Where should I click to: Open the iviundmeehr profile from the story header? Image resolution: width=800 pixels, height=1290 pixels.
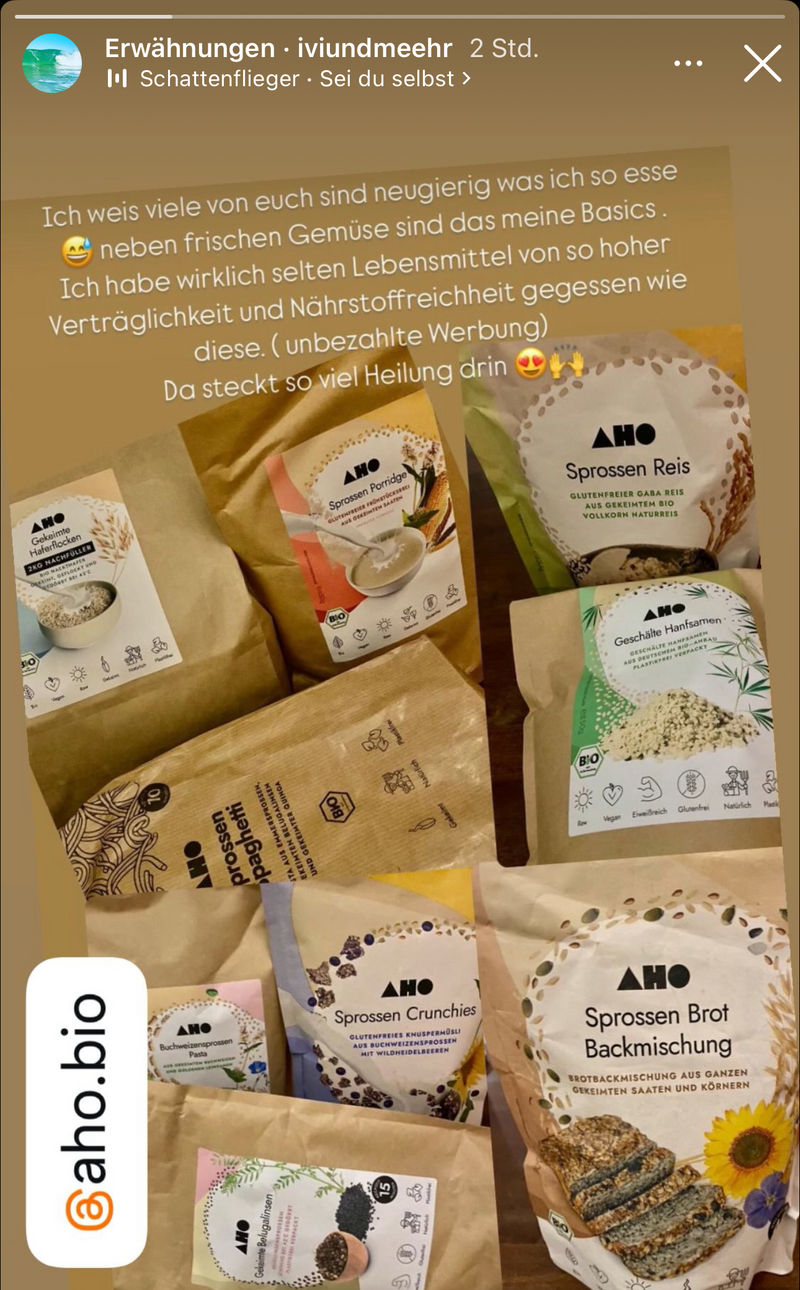[374, 47]
